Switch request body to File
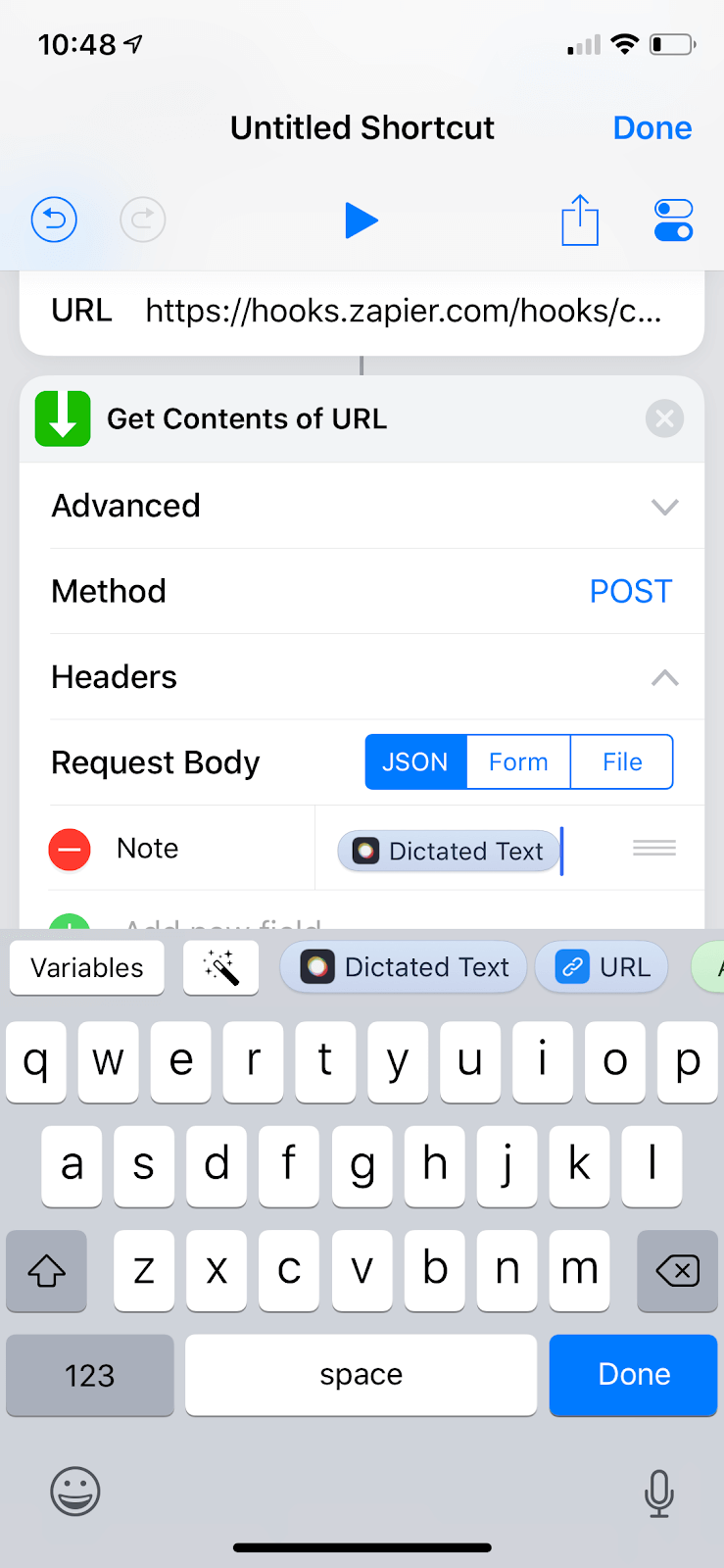Image resolution: width=724 pixels, height=1568 pixels. point(622,761)
